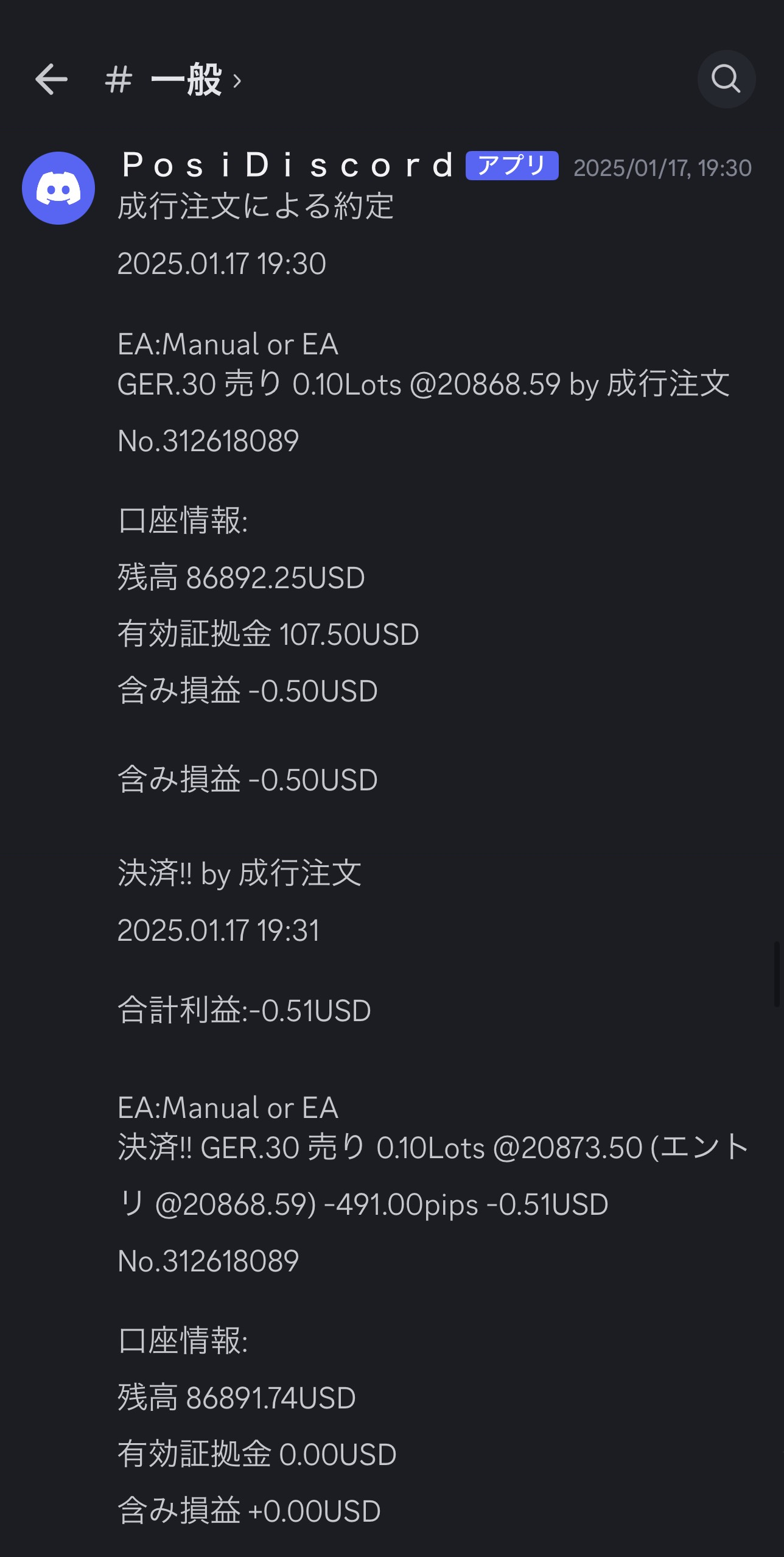Open search in this channel
Viewport: 784px width, 1557px height.
[726, 79]
